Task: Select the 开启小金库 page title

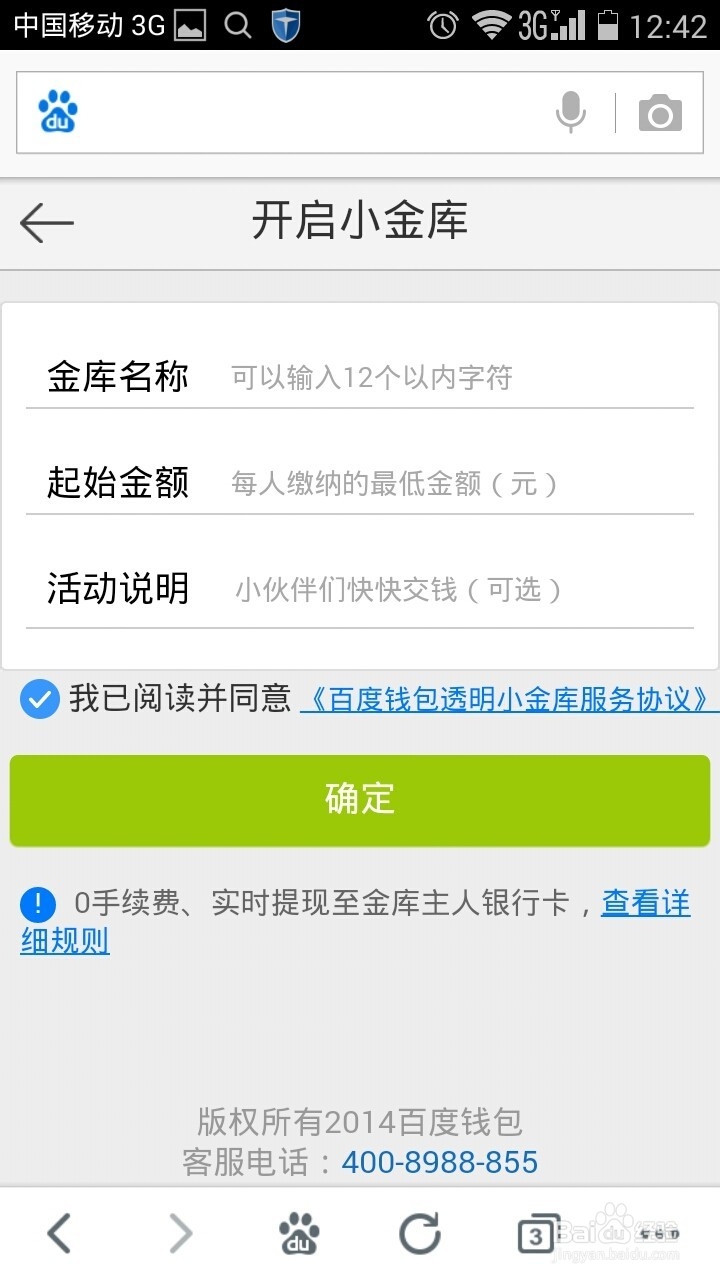Action: (x=360, y=222)
